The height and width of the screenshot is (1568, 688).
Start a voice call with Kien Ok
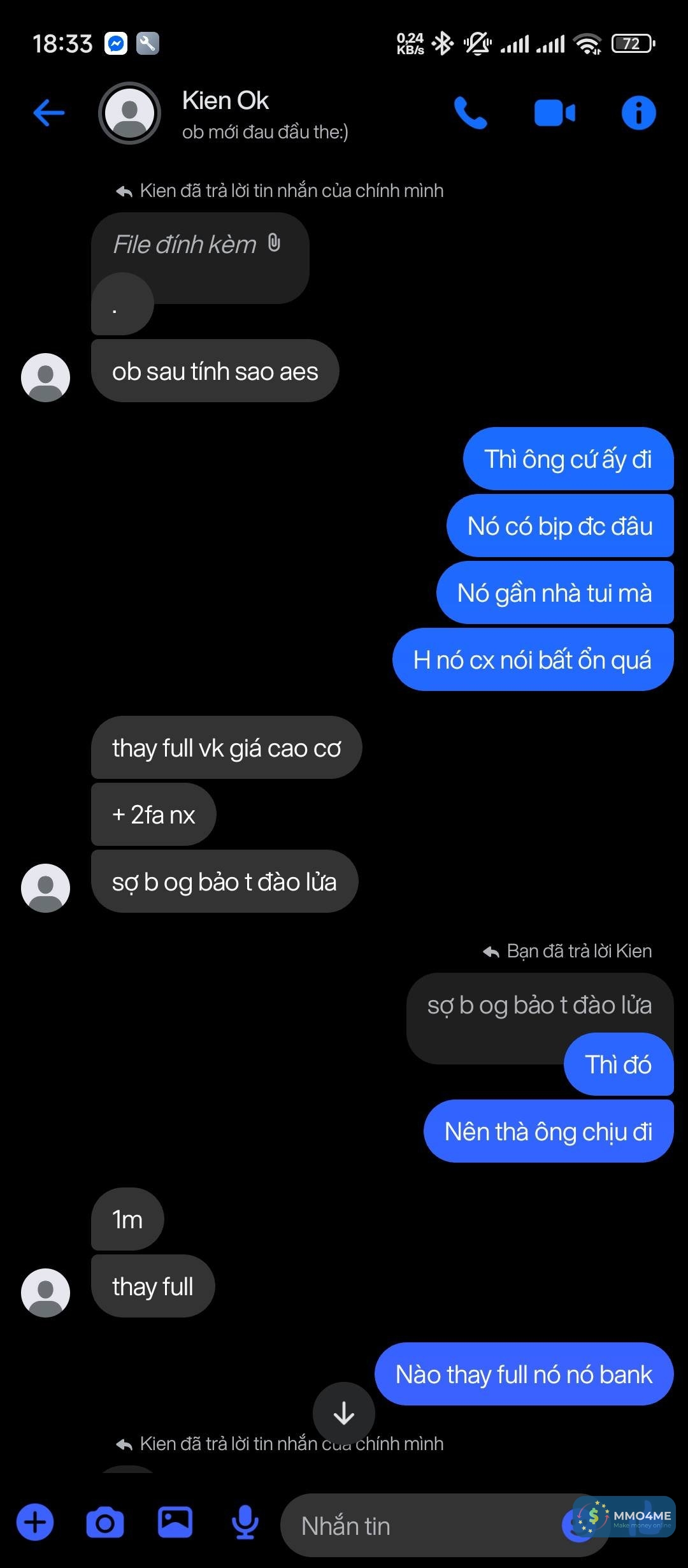[x=470, y=113]
